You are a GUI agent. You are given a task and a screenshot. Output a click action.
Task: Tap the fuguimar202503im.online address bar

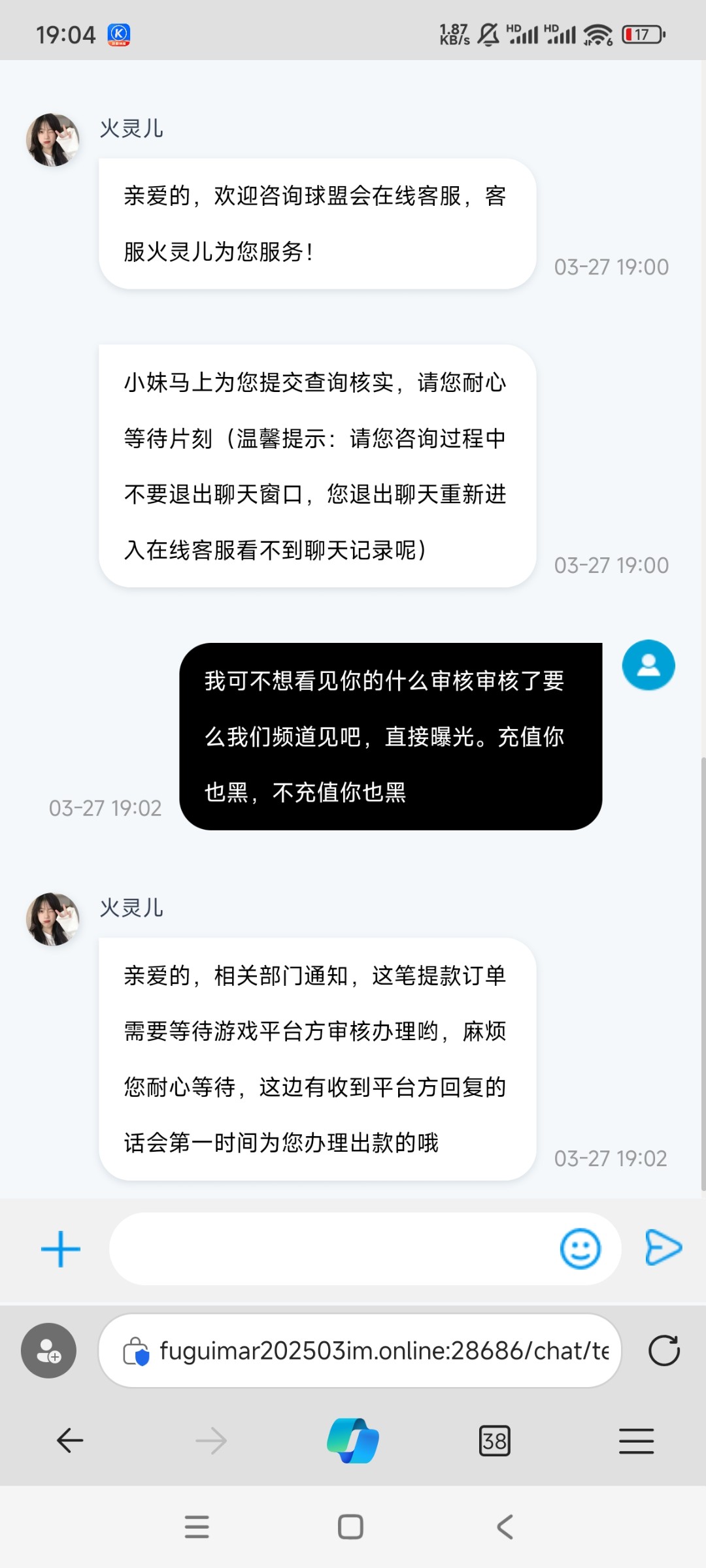click(x=360, y=1350)
